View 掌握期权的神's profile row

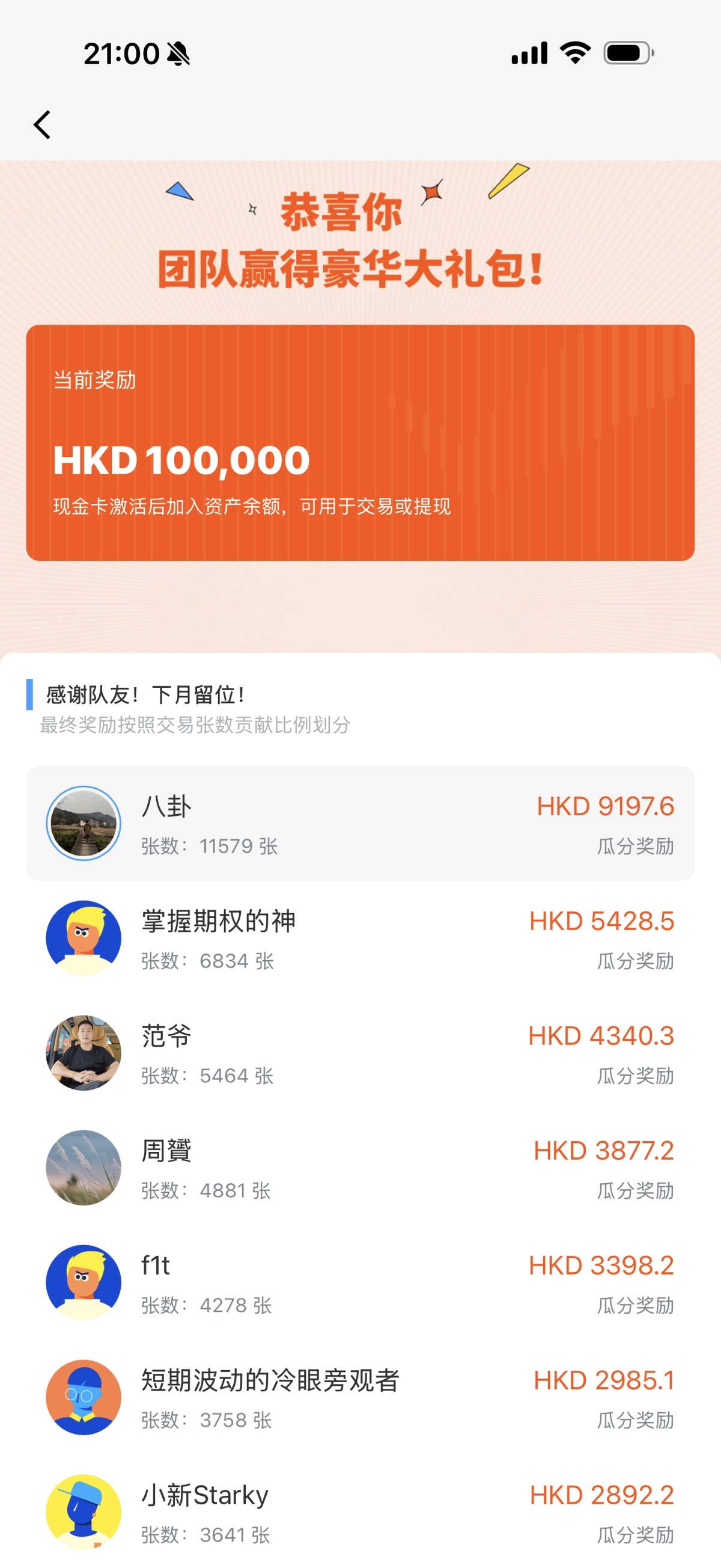359,938
